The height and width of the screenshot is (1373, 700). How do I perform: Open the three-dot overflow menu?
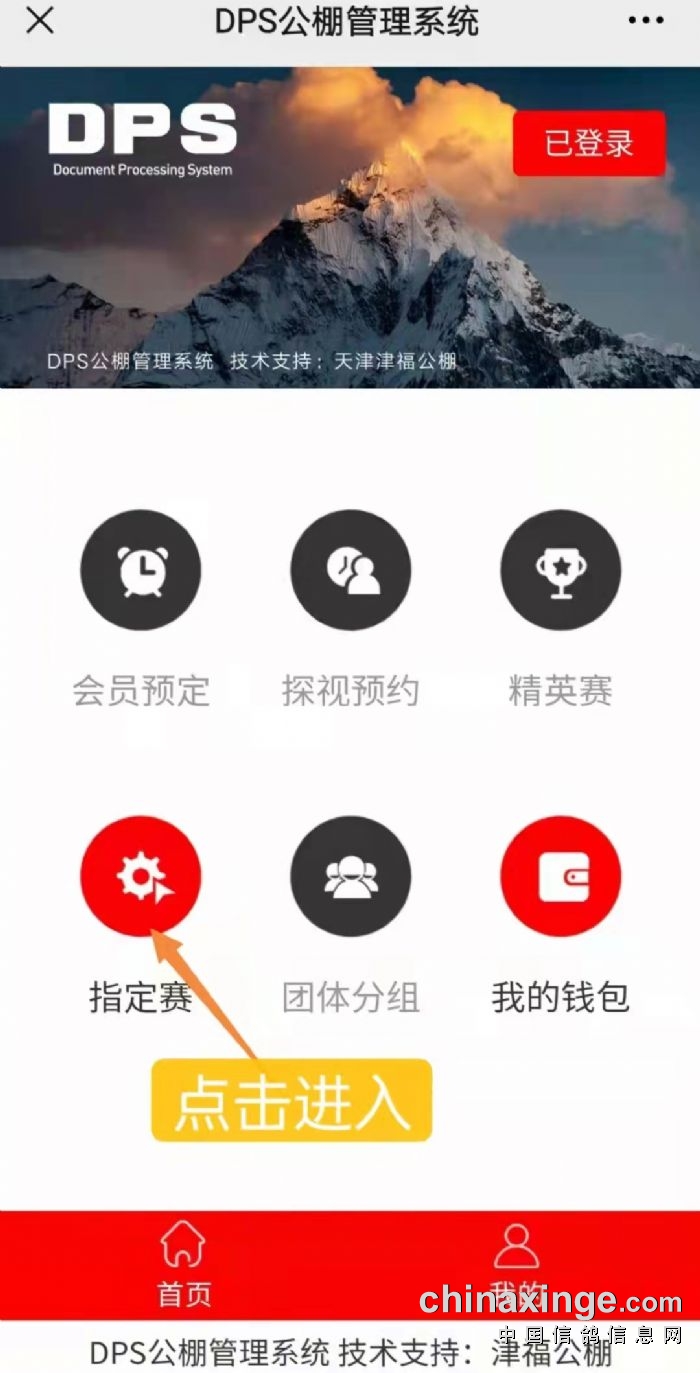click(645, 21)
